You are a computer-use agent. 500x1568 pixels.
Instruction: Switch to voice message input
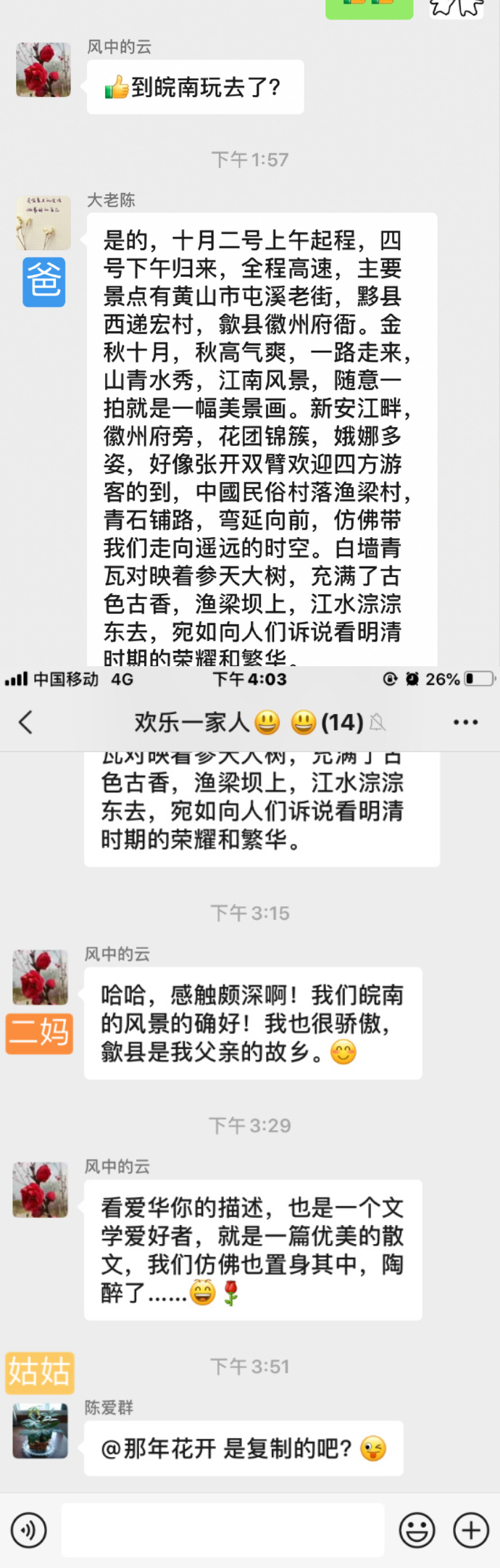[29, 1530]
